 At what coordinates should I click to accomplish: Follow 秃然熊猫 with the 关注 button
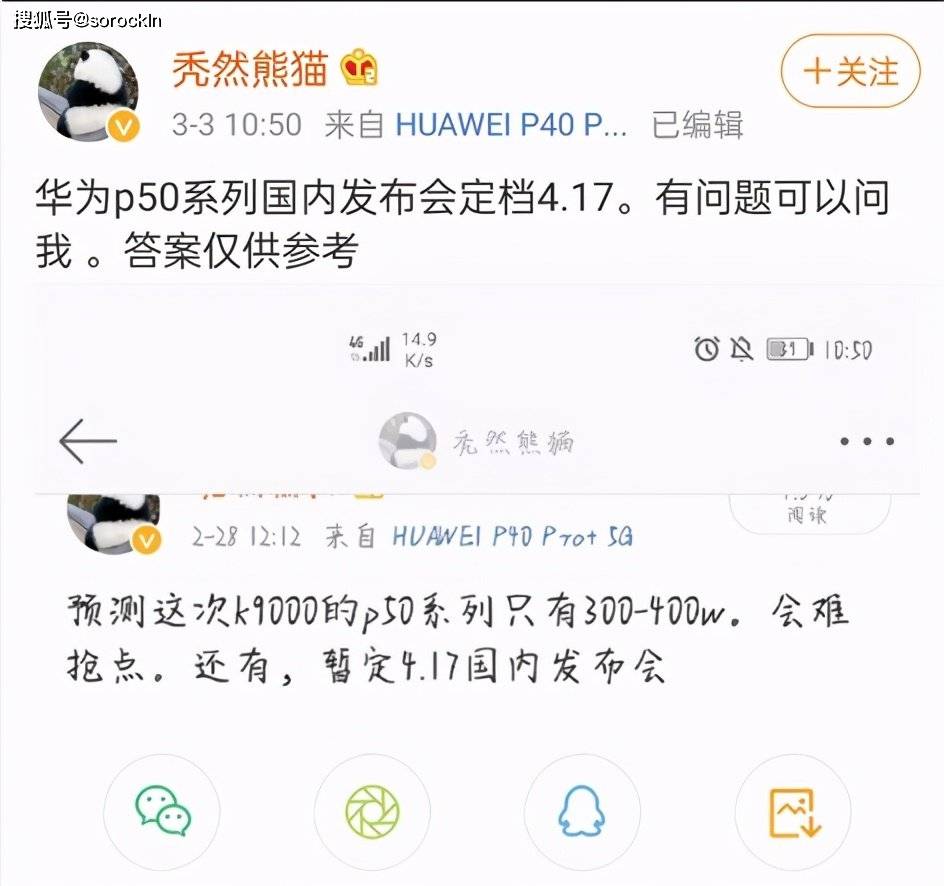click(x=850, y=72)
